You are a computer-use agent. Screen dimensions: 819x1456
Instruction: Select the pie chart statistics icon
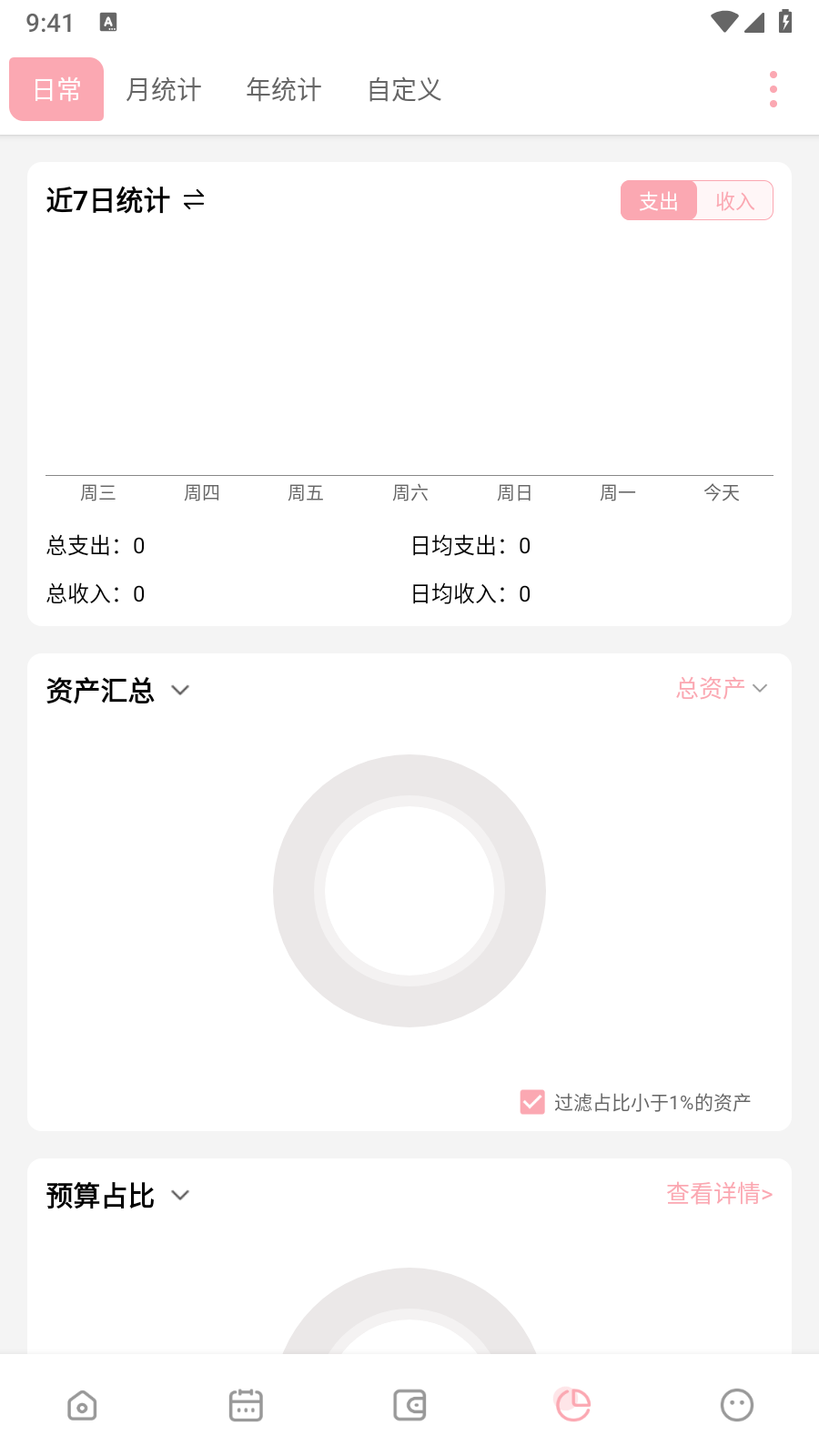point(572,1404)
